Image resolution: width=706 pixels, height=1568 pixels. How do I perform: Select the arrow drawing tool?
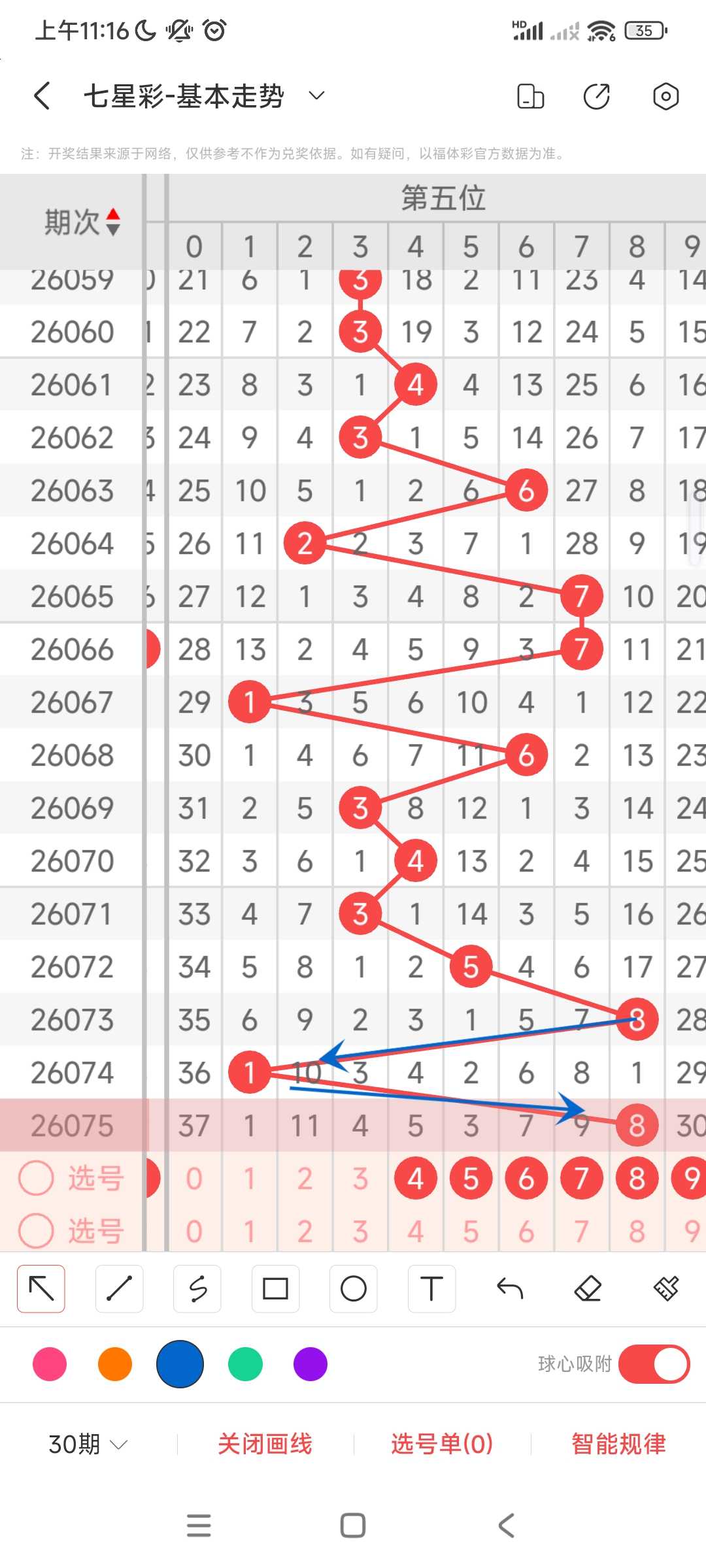coord(41,1289)
